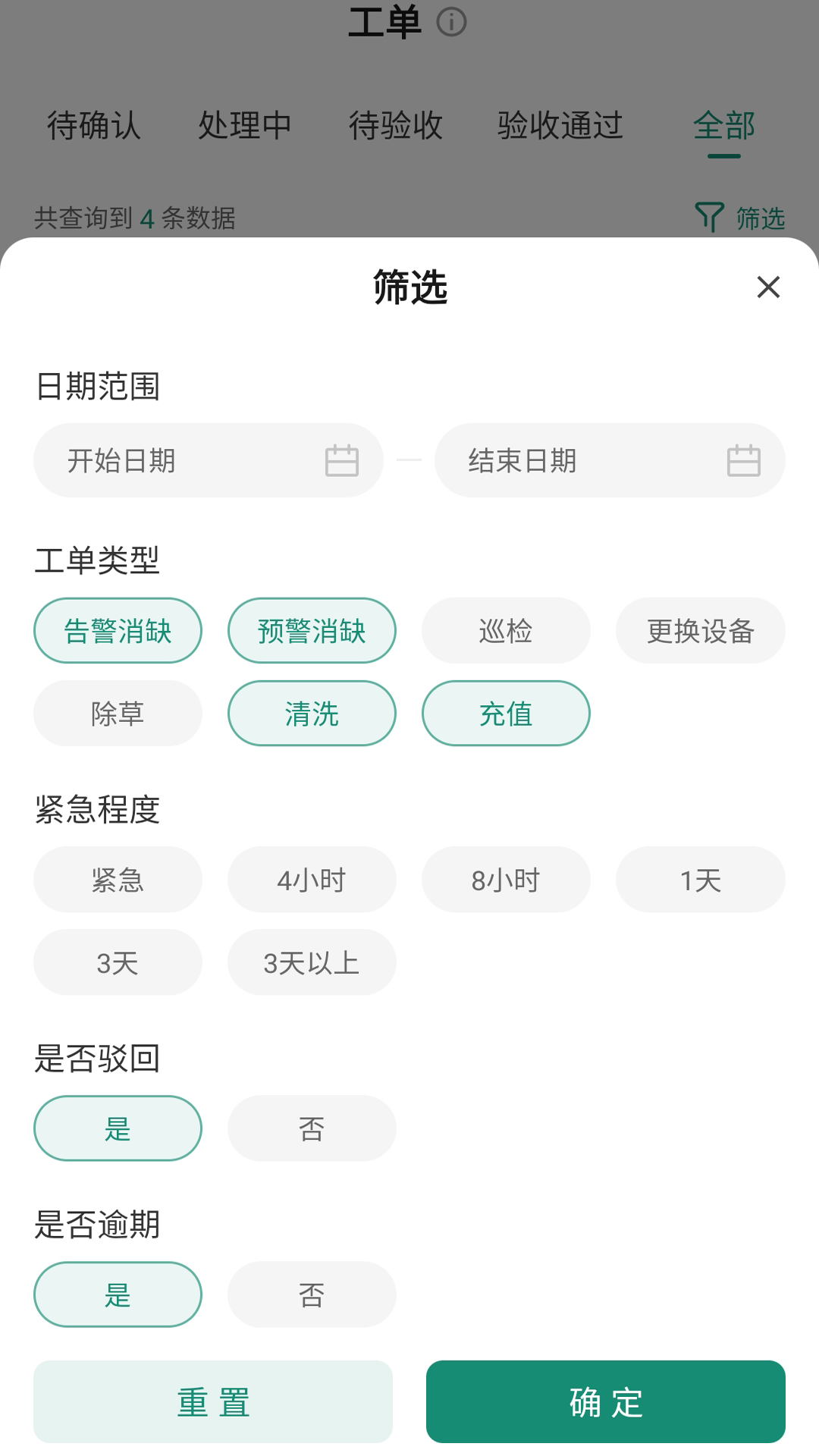Screen dimensions: 819x1456
Task: Select 4小时 urgency level
Action: (x=311, y=879)
